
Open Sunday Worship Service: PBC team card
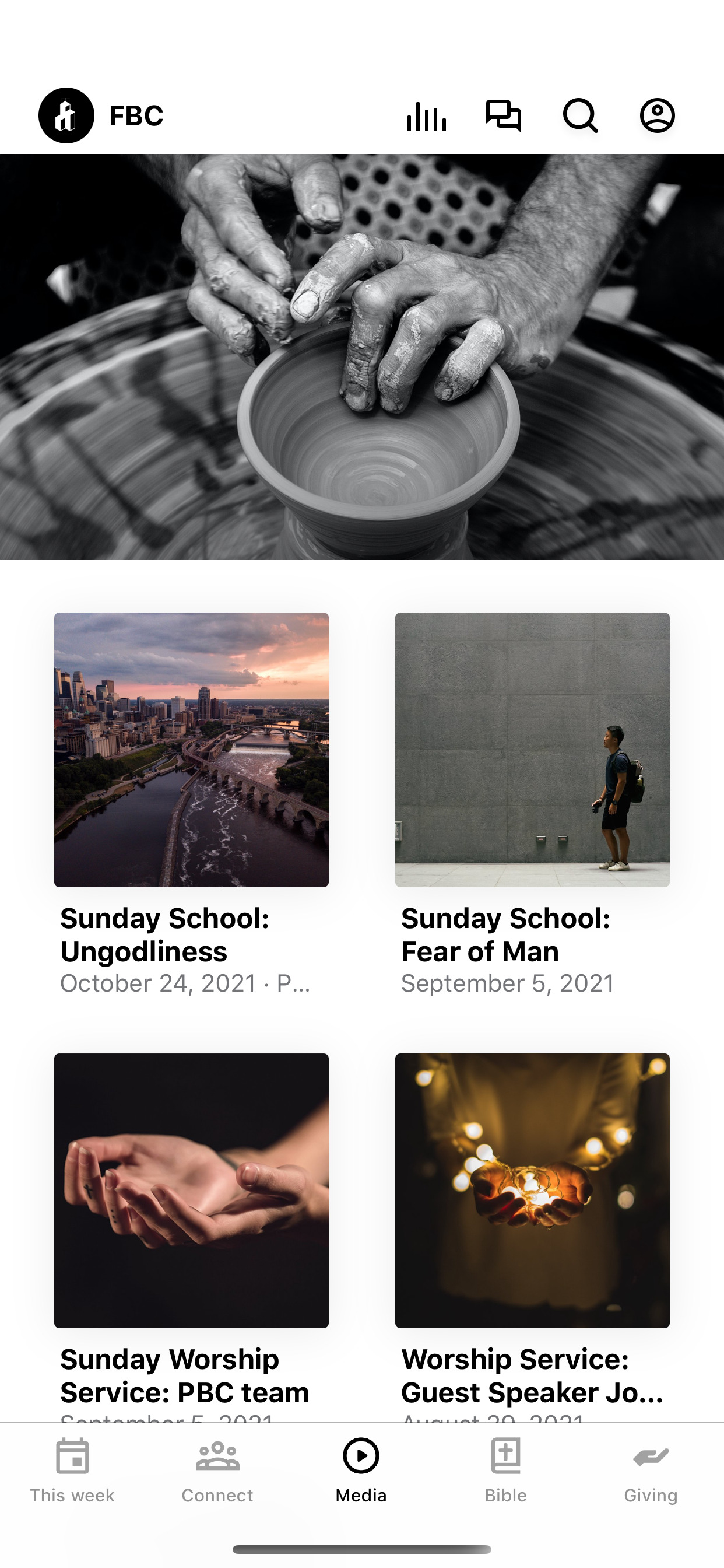point(191,1235)
